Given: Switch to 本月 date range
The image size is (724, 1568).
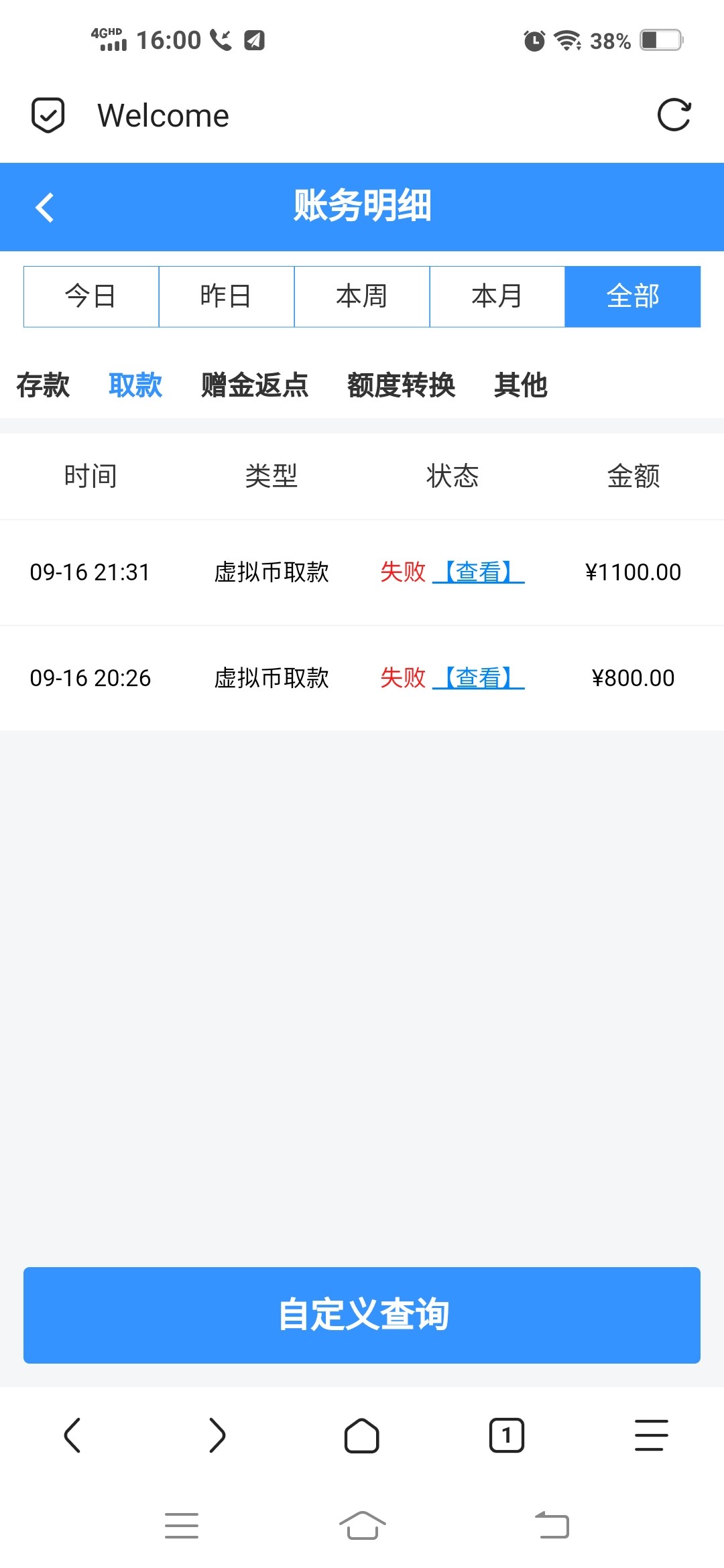Looking at the screenshot, I should (497, 296).
